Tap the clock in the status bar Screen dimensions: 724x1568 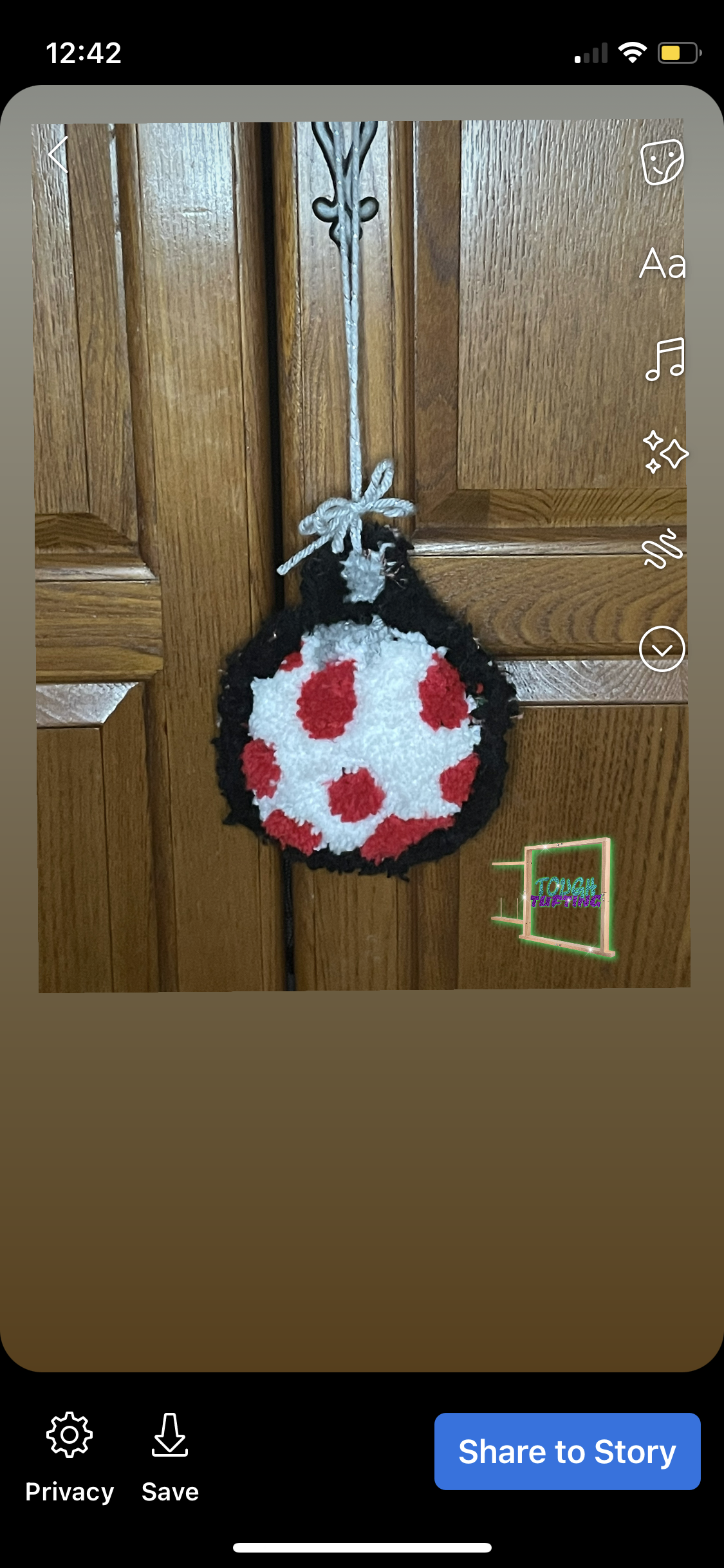click(84, 53)
